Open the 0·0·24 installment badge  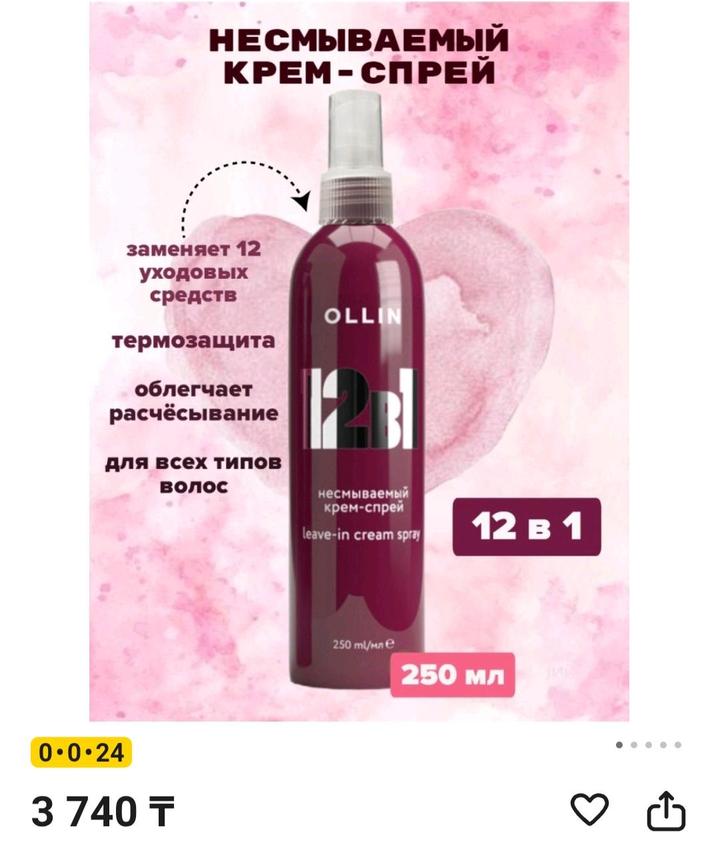[x=81, y=752]
